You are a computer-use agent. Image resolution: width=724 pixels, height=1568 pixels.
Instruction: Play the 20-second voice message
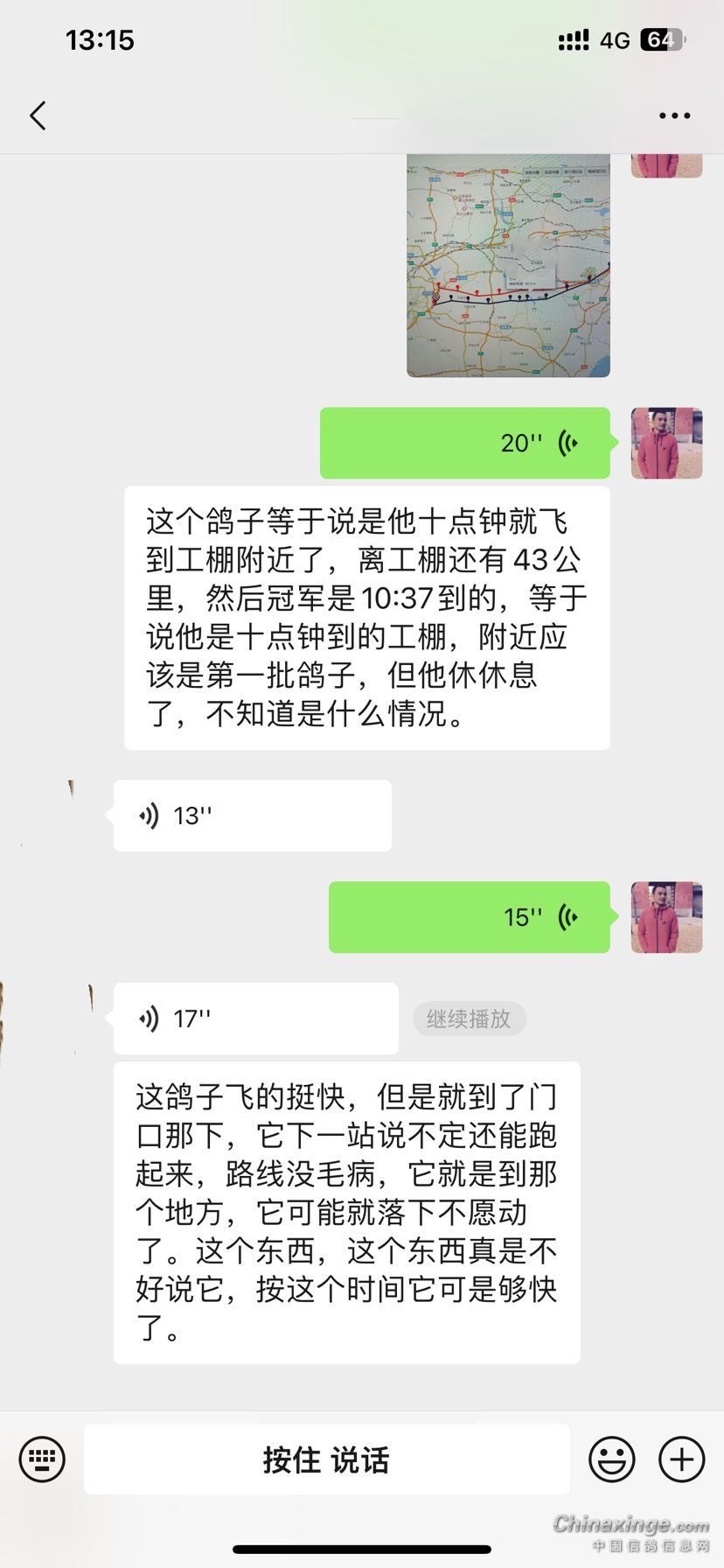(464, 443)
